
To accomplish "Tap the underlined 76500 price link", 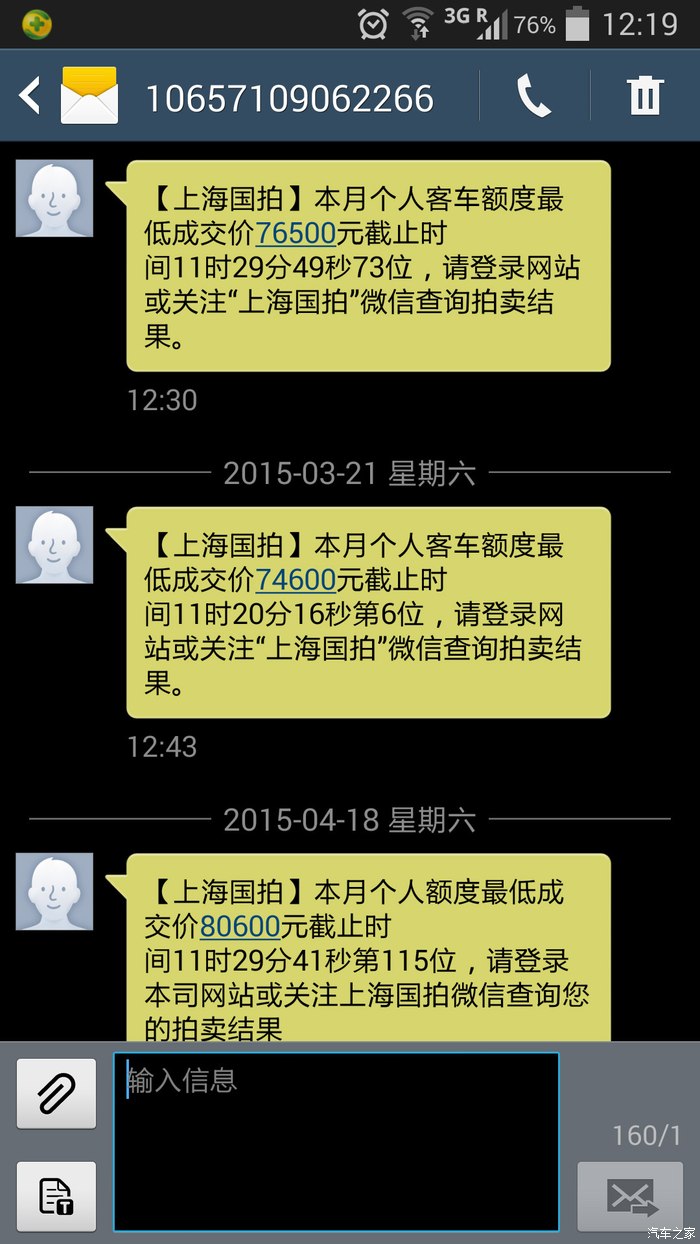I will click(295, 233).
